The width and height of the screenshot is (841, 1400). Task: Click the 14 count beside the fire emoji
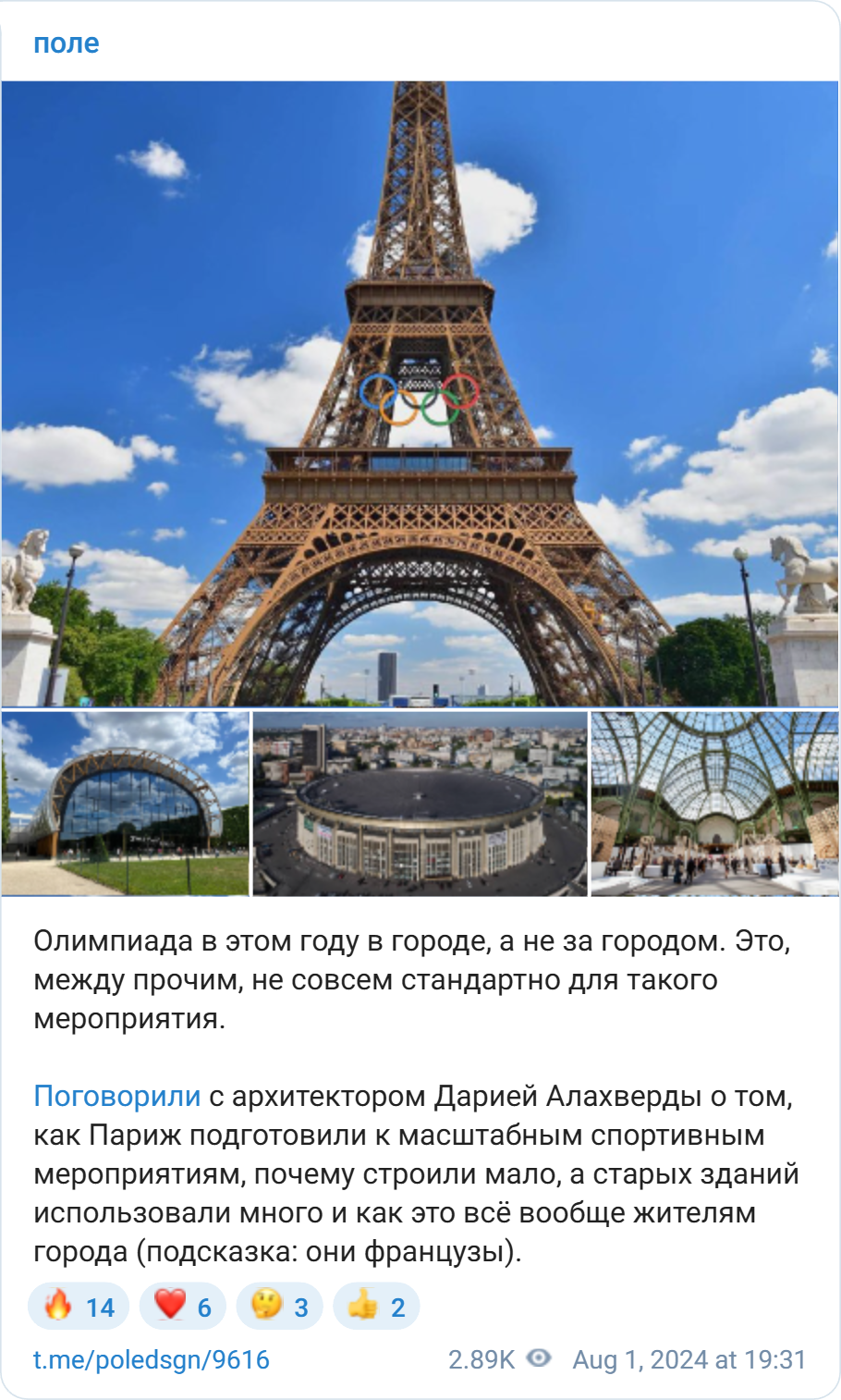pyautogui.click(x=98, y=1307)
